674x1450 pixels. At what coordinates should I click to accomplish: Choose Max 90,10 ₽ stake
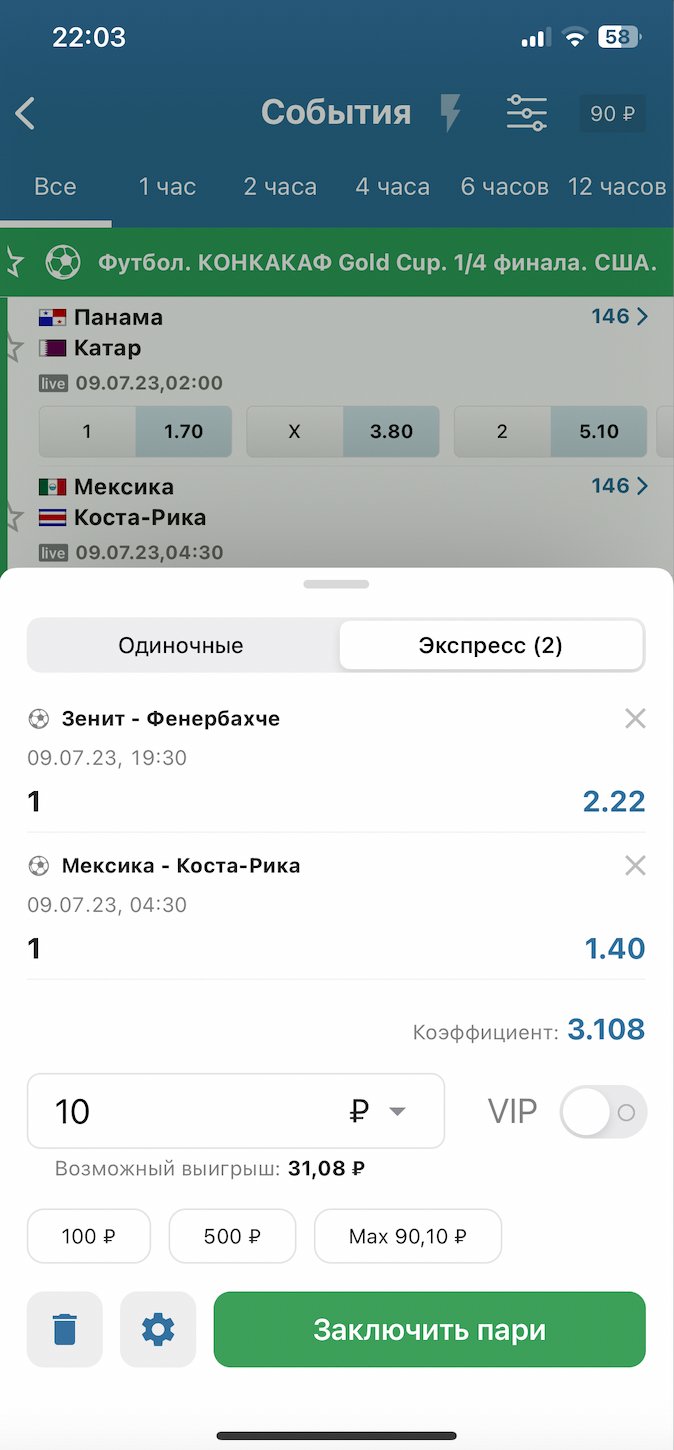407,1236
